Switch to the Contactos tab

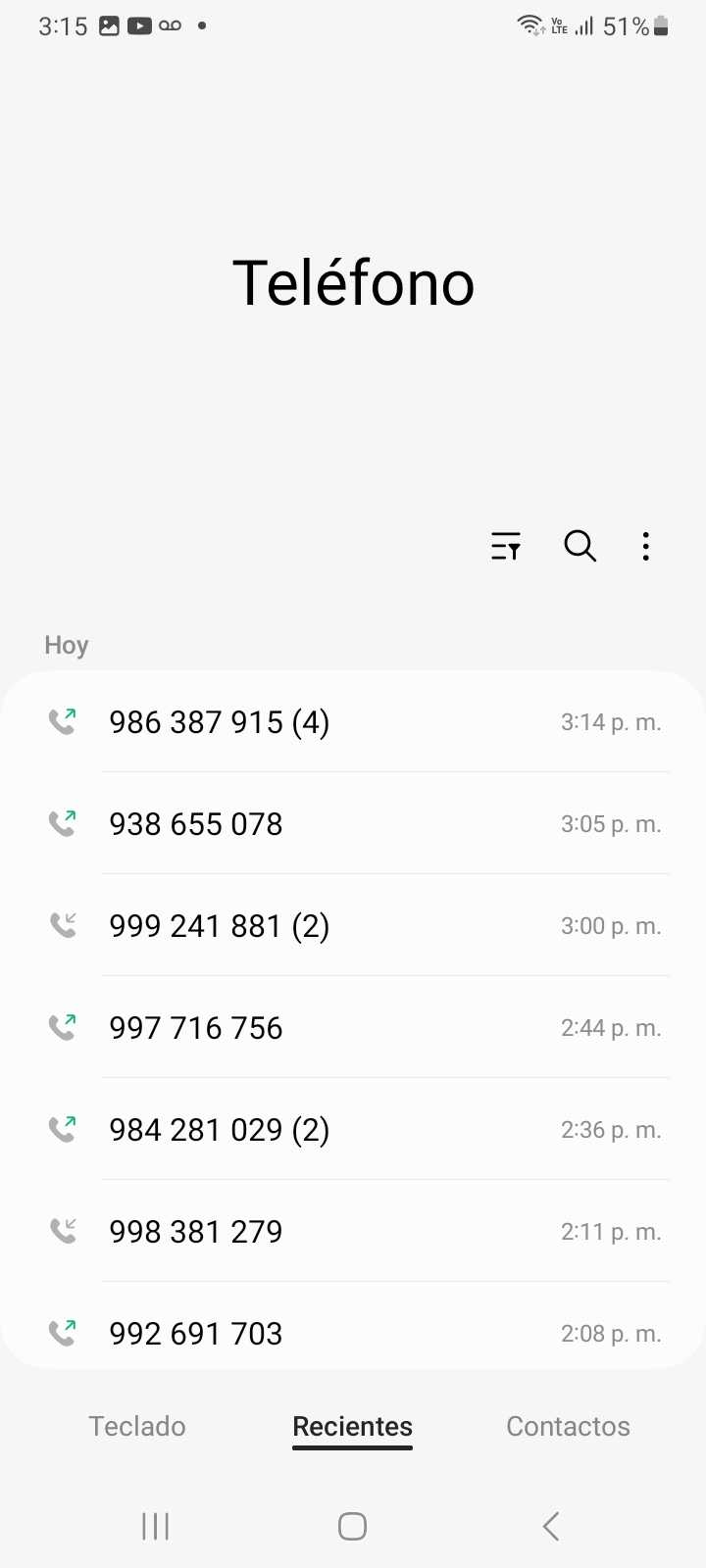point(568,1426)
